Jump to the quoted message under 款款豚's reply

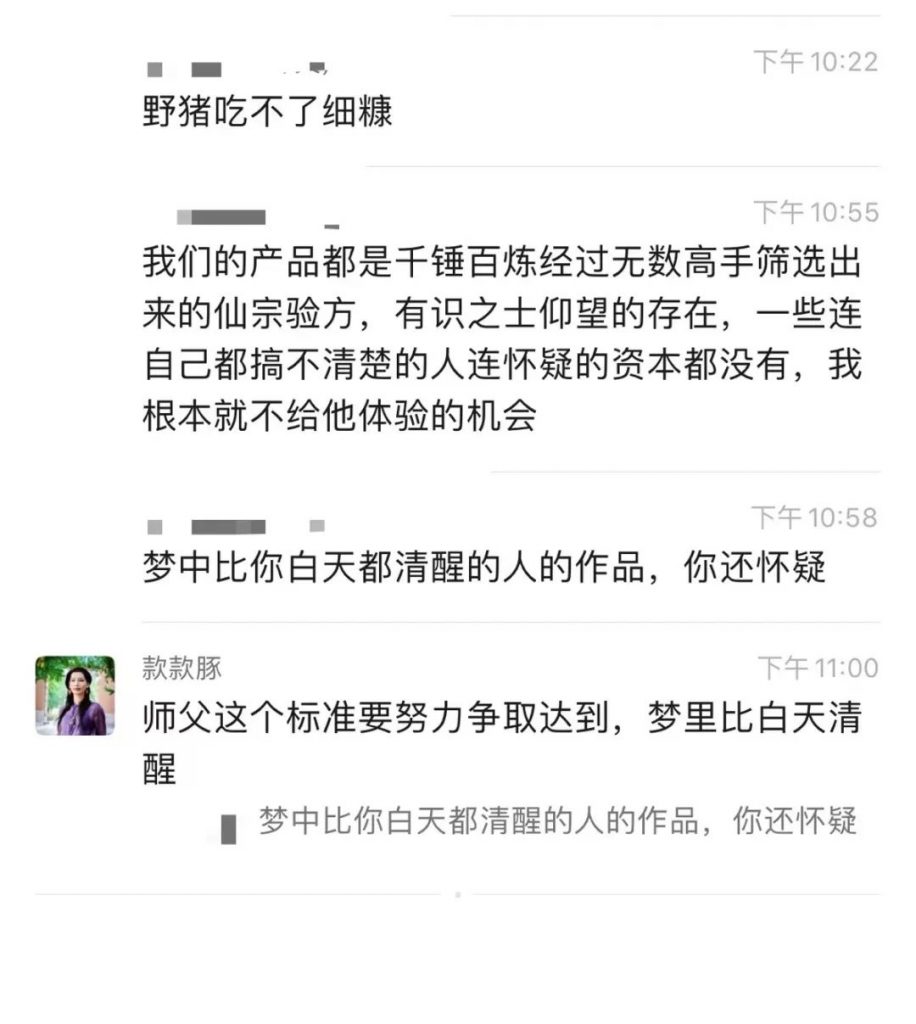[556, 822]
